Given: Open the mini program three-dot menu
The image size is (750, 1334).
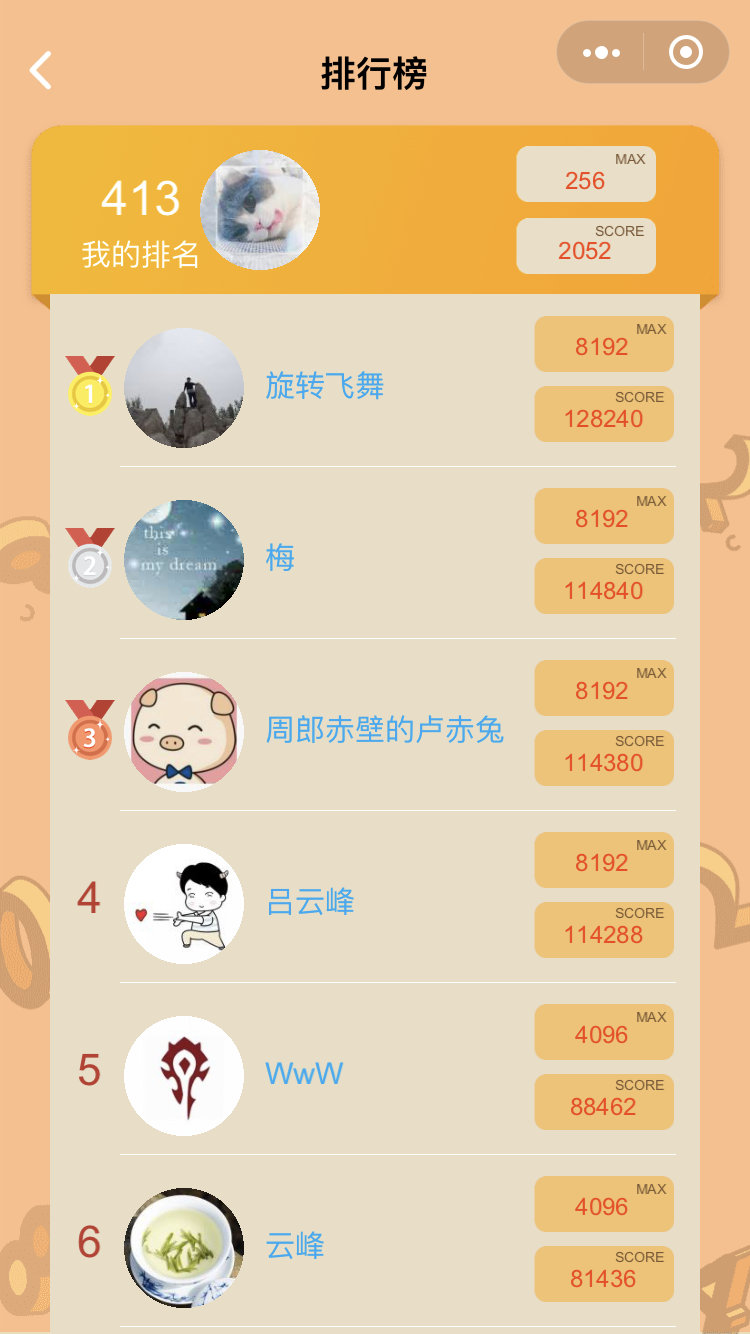Looking at the screenshot, I should tap(601, 53).
